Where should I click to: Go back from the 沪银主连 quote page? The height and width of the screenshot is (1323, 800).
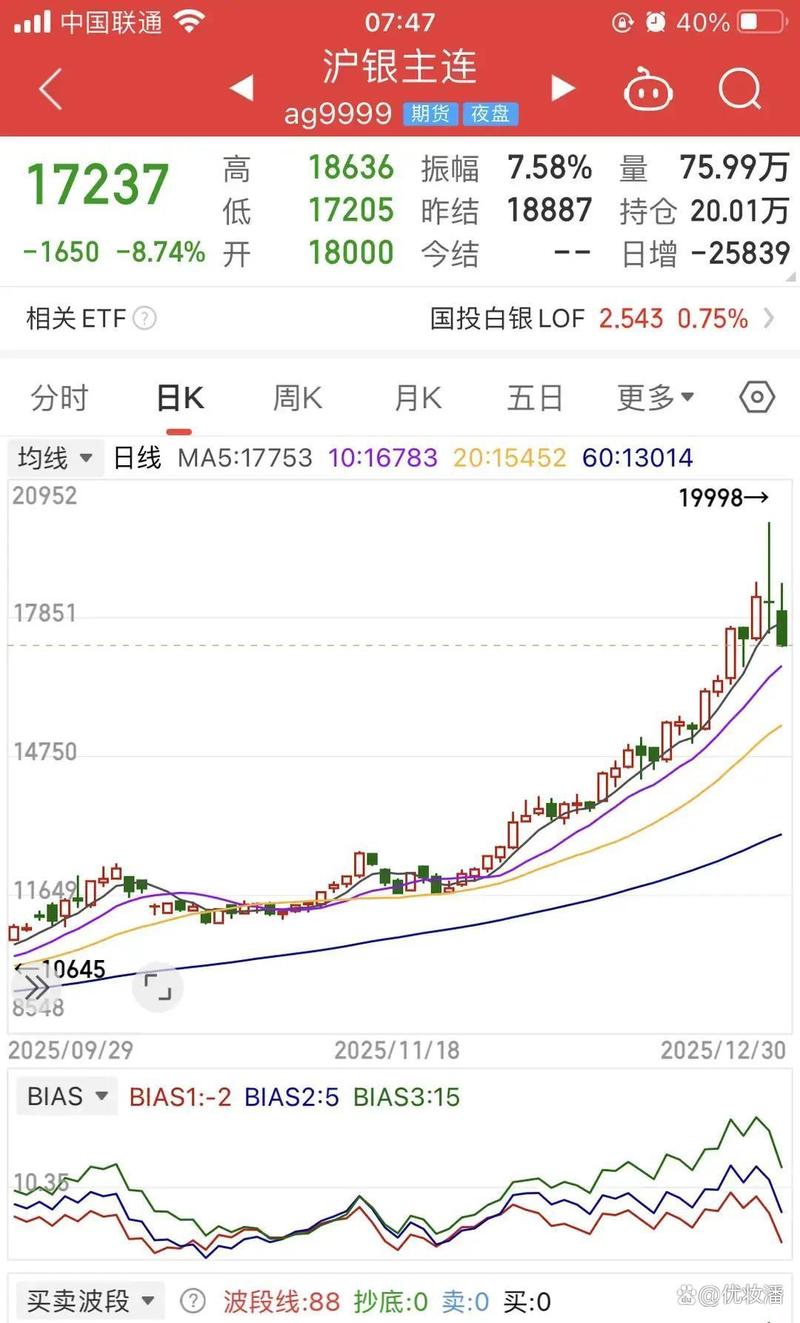coord(50,90)
